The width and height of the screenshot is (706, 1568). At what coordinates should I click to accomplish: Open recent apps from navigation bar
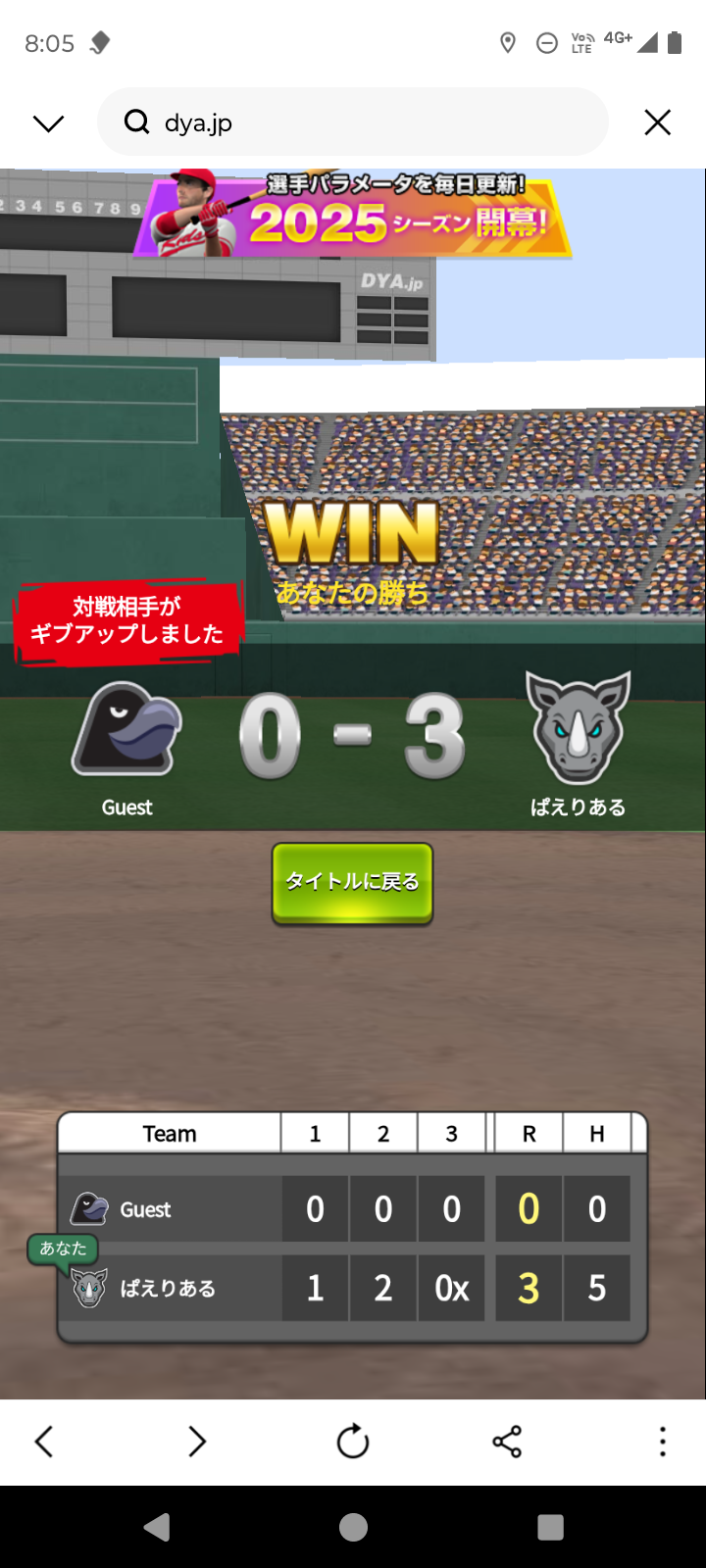pyautogui.click(x=551, y=1527)
